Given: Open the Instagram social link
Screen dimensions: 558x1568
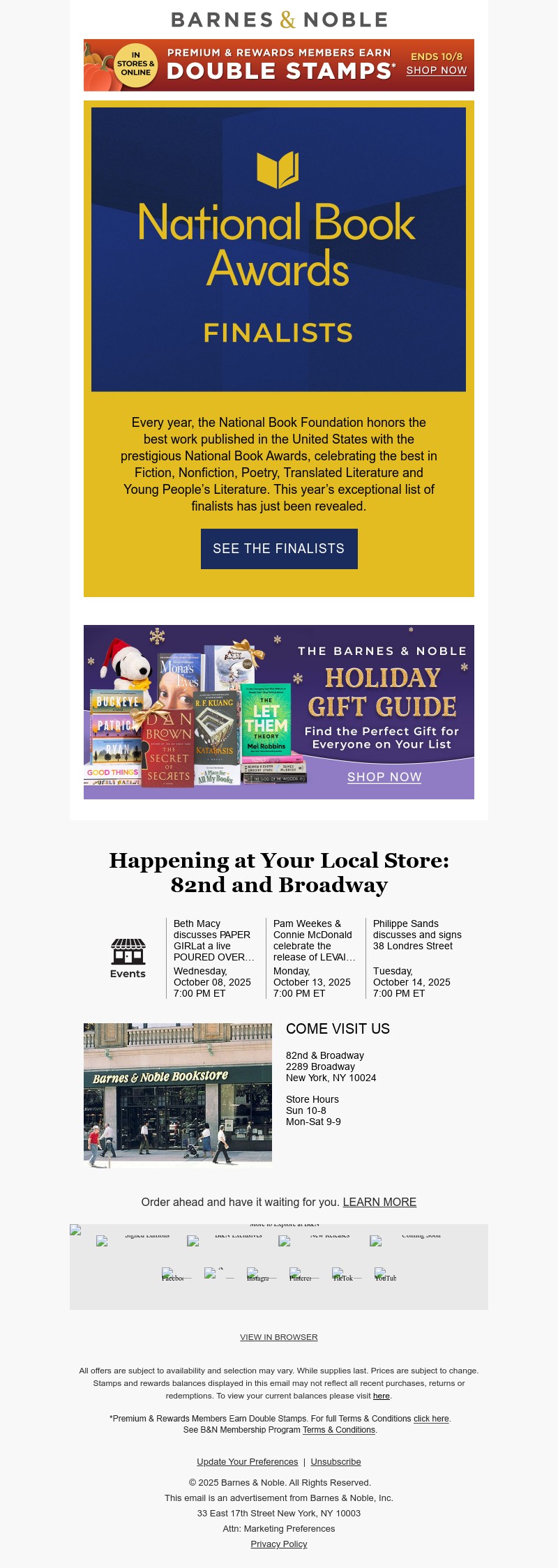Looking at the screenshot, I should [x=257, y=1275].
